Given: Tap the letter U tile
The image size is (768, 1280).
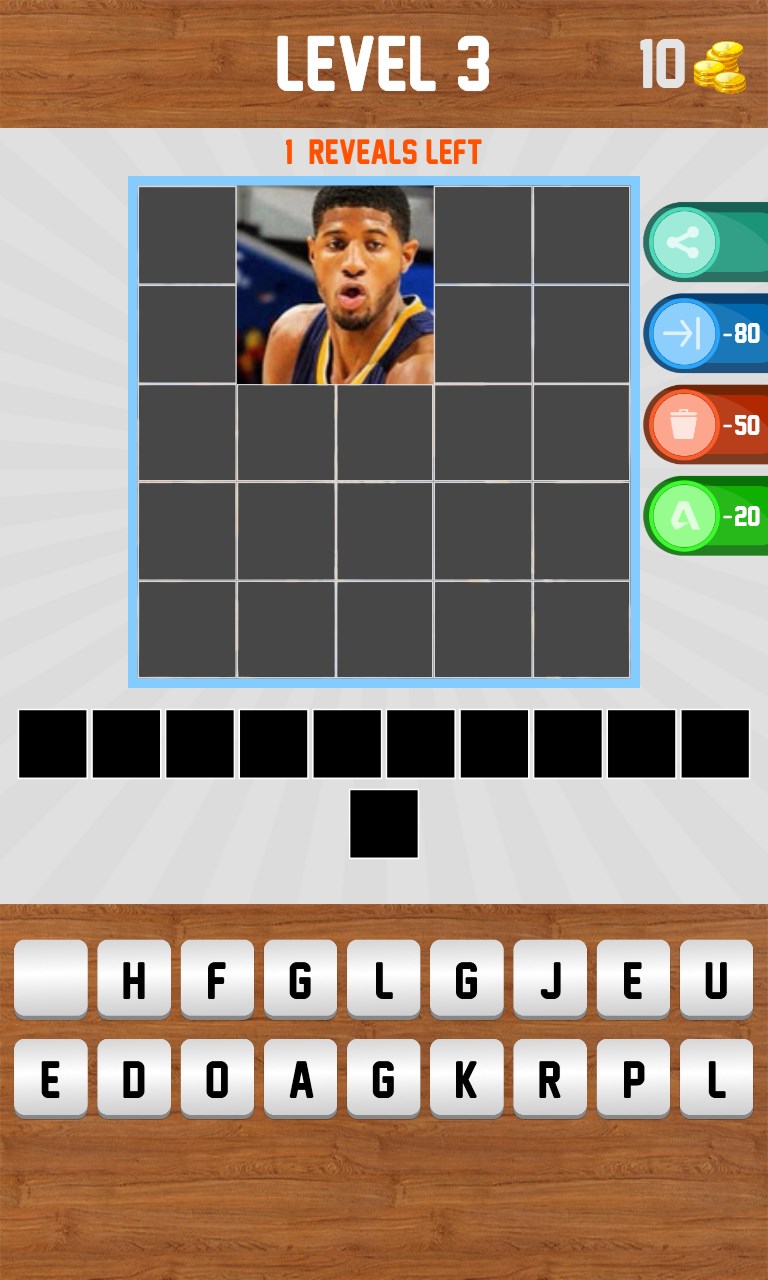Looking at the screenshot, I should [716, 980].
